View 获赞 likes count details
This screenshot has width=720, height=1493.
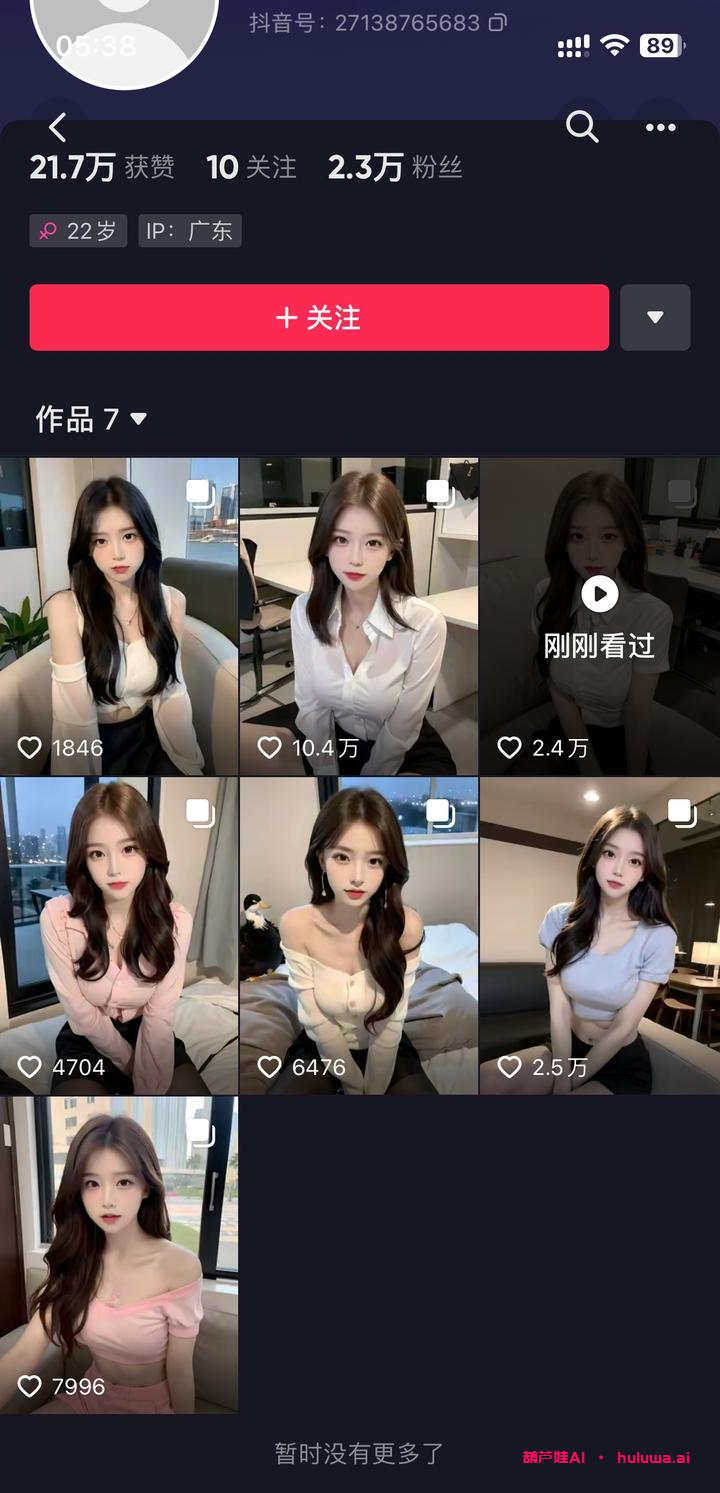(102, 167)
